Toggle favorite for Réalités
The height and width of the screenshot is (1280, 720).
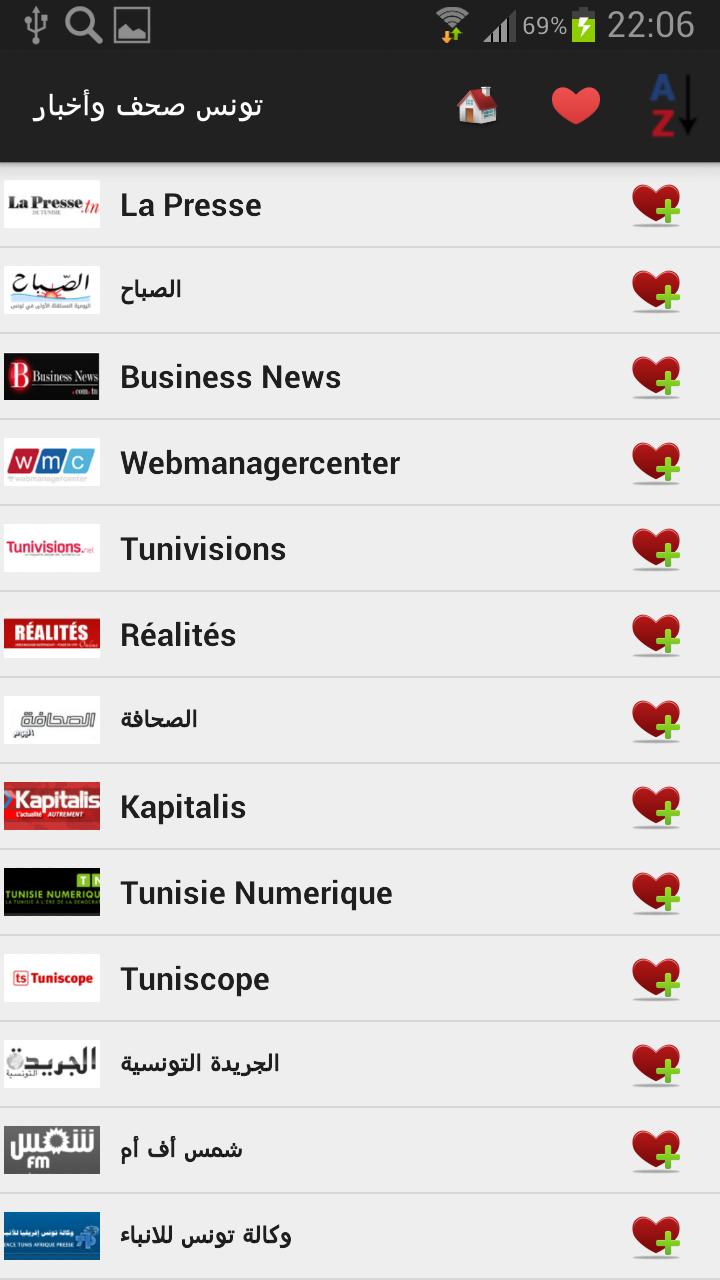(657, 634)
